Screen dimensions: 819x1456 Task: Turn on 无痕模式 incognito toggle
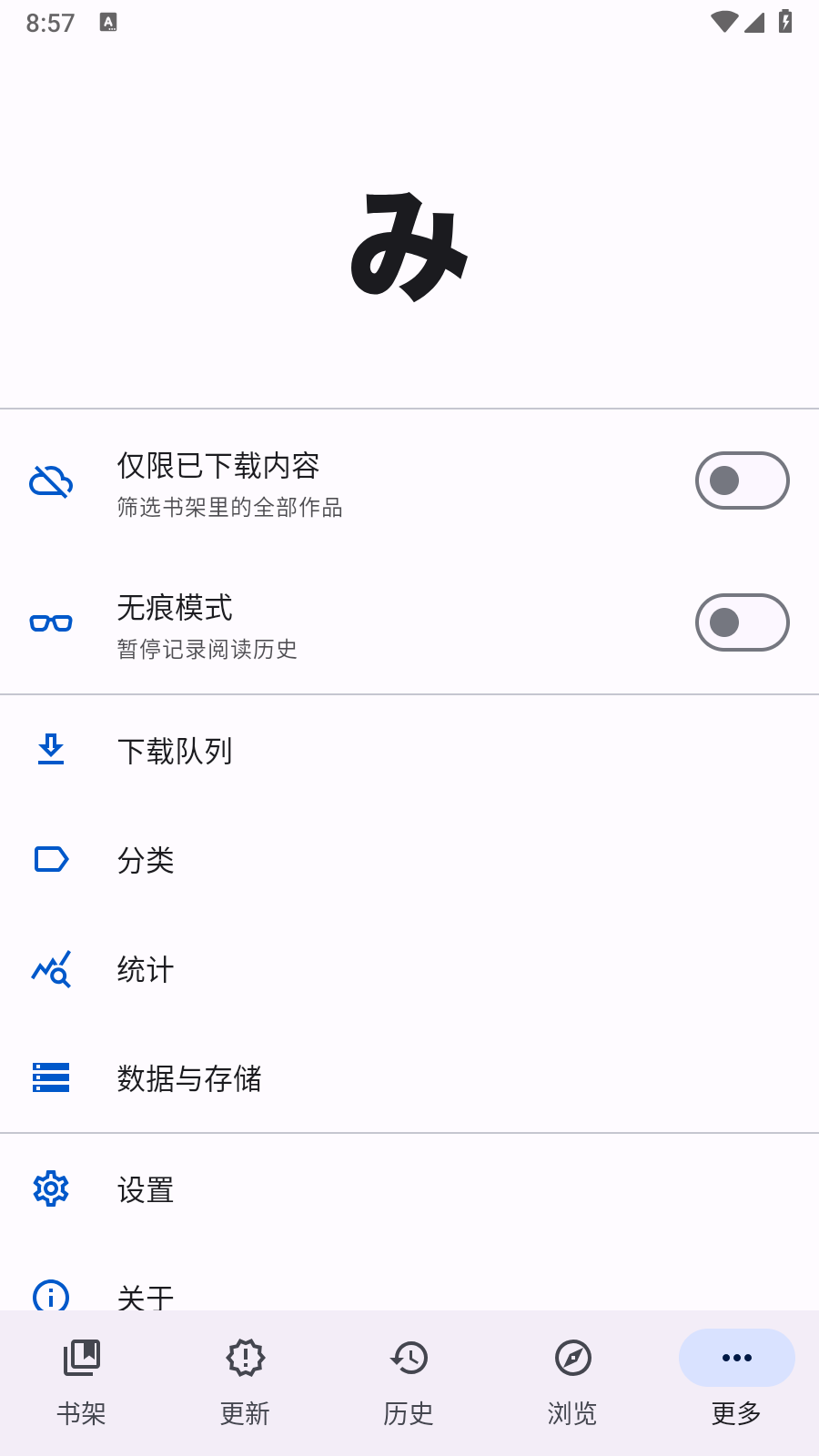click(x=742, y=622)
